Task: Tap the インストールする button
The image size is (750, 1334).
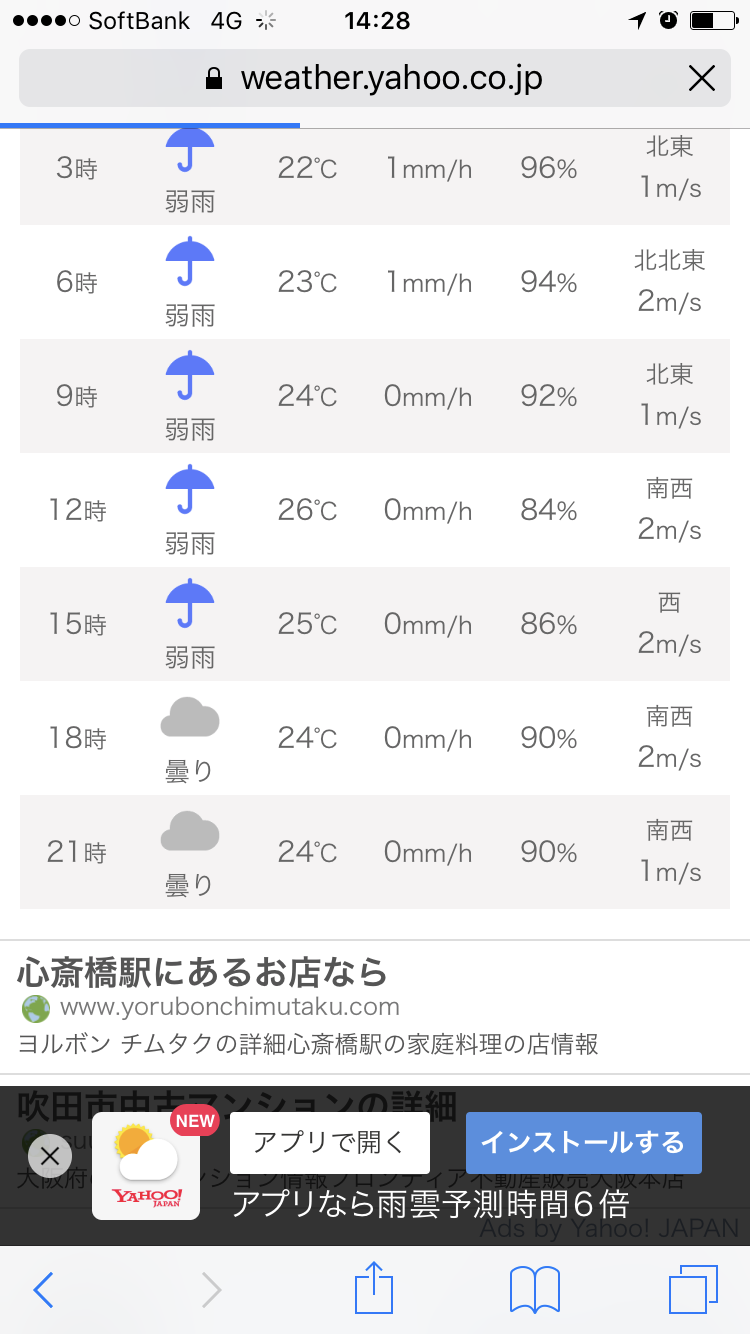Action: pyautogui.click(x=583, y=1142)
